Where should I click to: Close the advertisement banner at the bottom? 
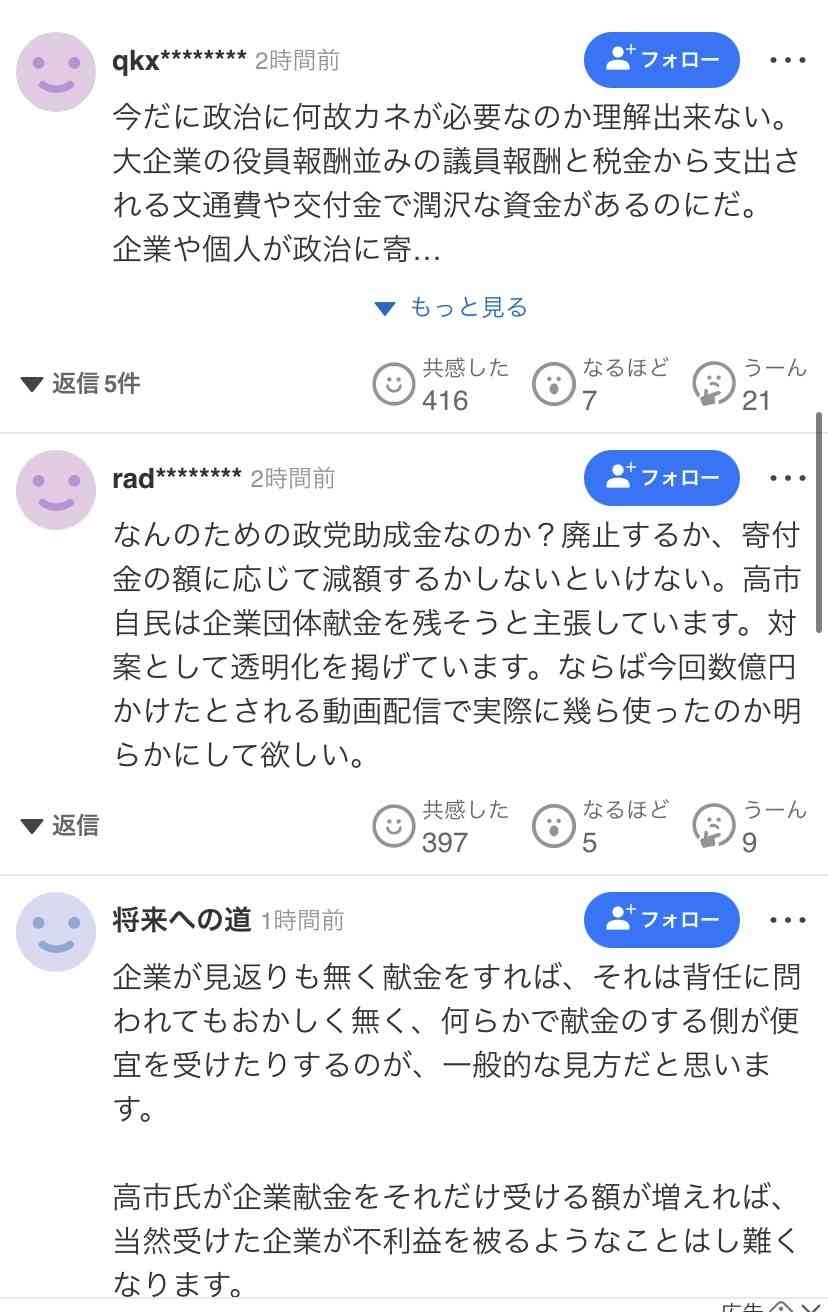[x=809, y=1306]
